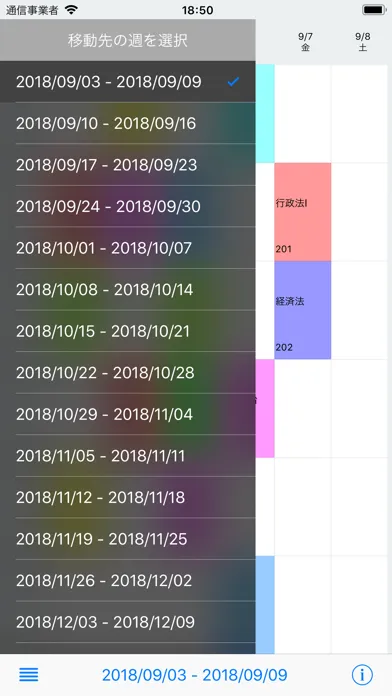392x696 pixels.
Task: Select the week 2018/11/12 - 2018/11/18
Action: pyautogui.click(x=127, y=498)
